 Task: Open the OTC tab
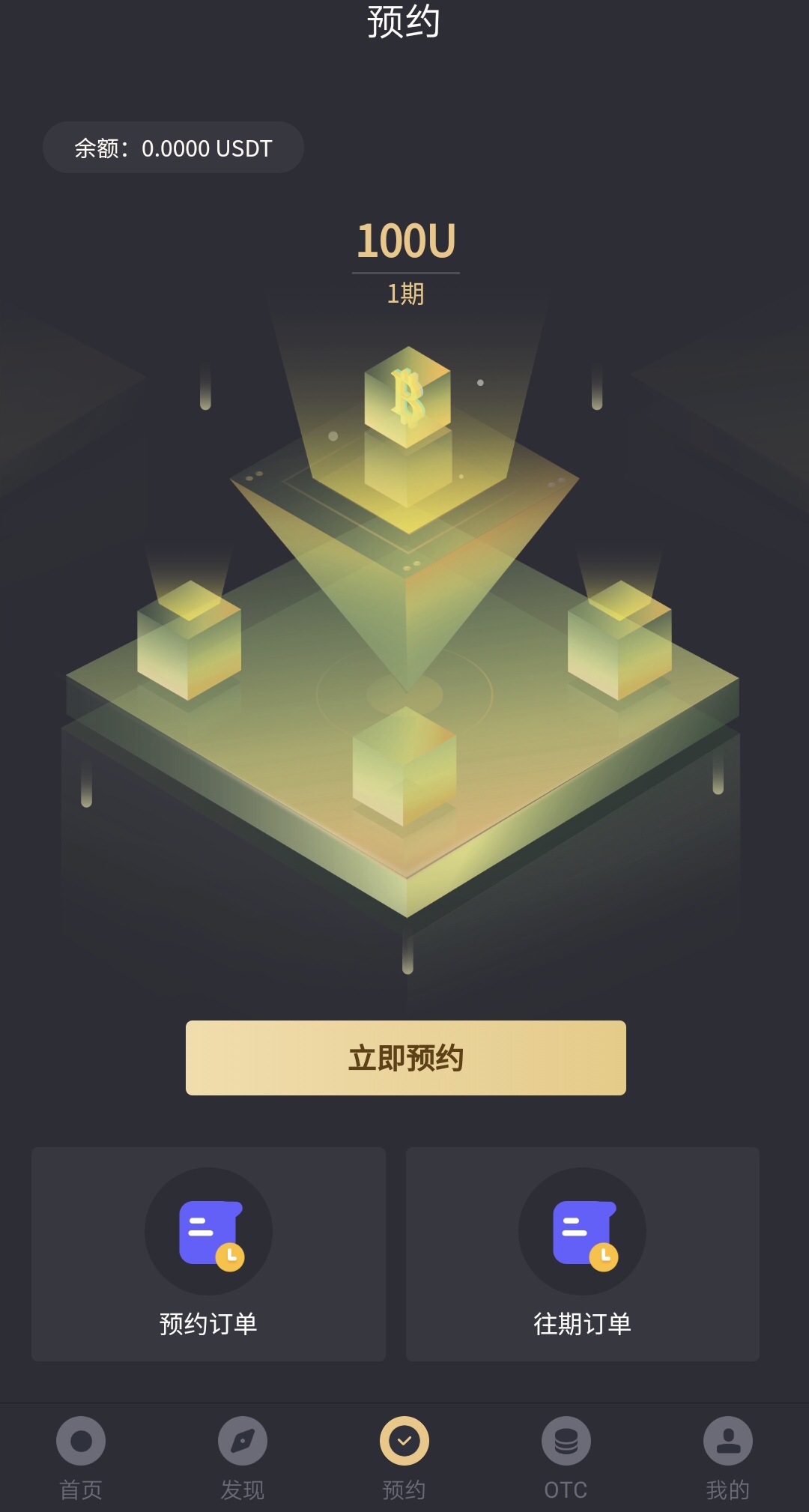[566, 1457]
